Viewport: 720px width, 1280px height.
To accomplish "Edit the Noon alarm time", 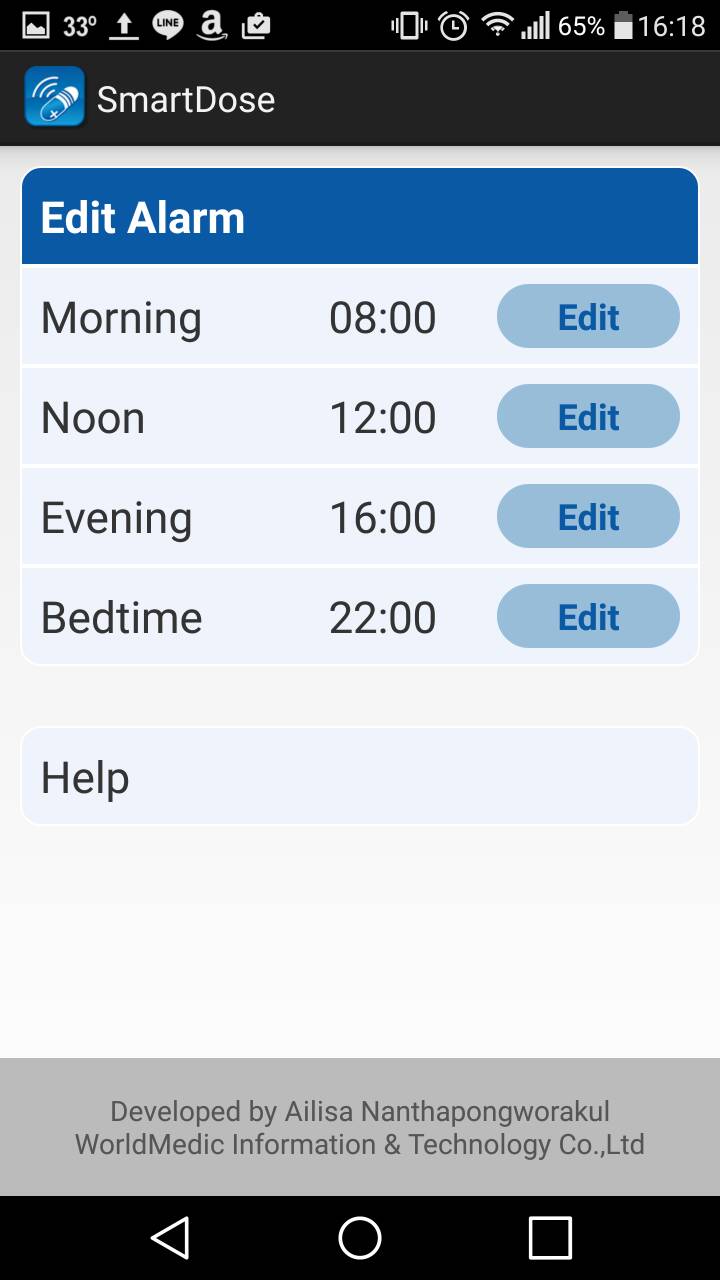I will point(588,417).
